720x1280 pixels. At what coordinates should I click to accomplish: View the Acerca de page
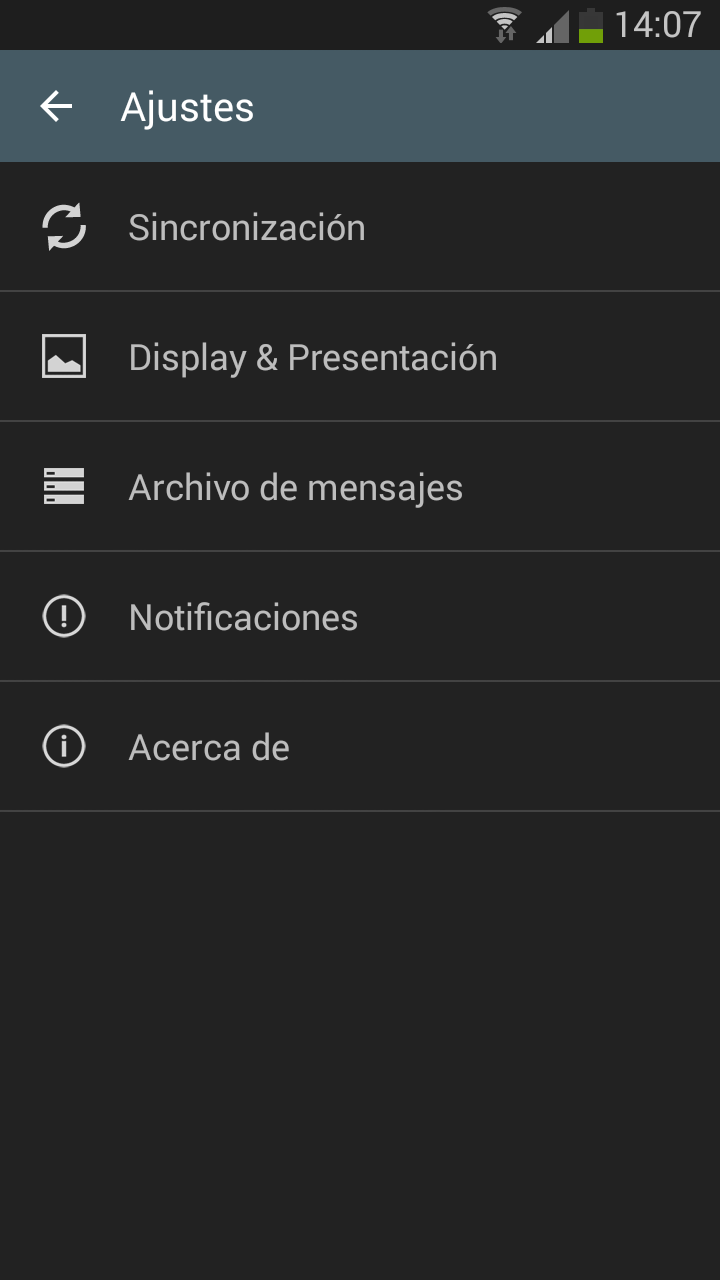click(360, 747)
